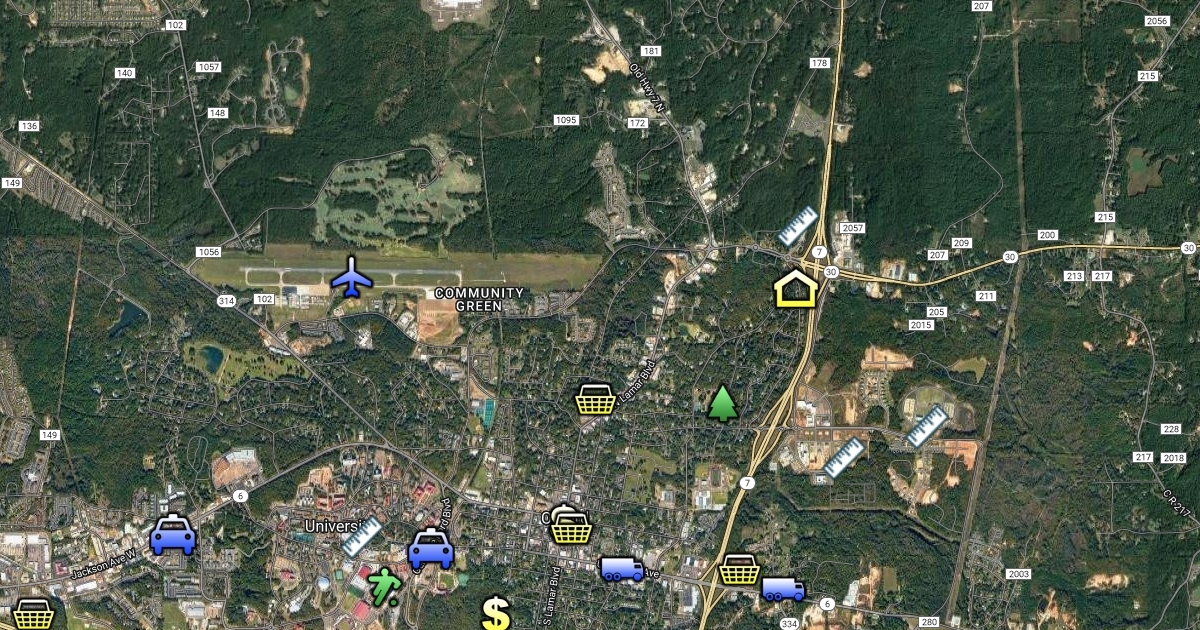
Task: Select the taxi marker near Jackson Ave W
Action: [173, 534]
